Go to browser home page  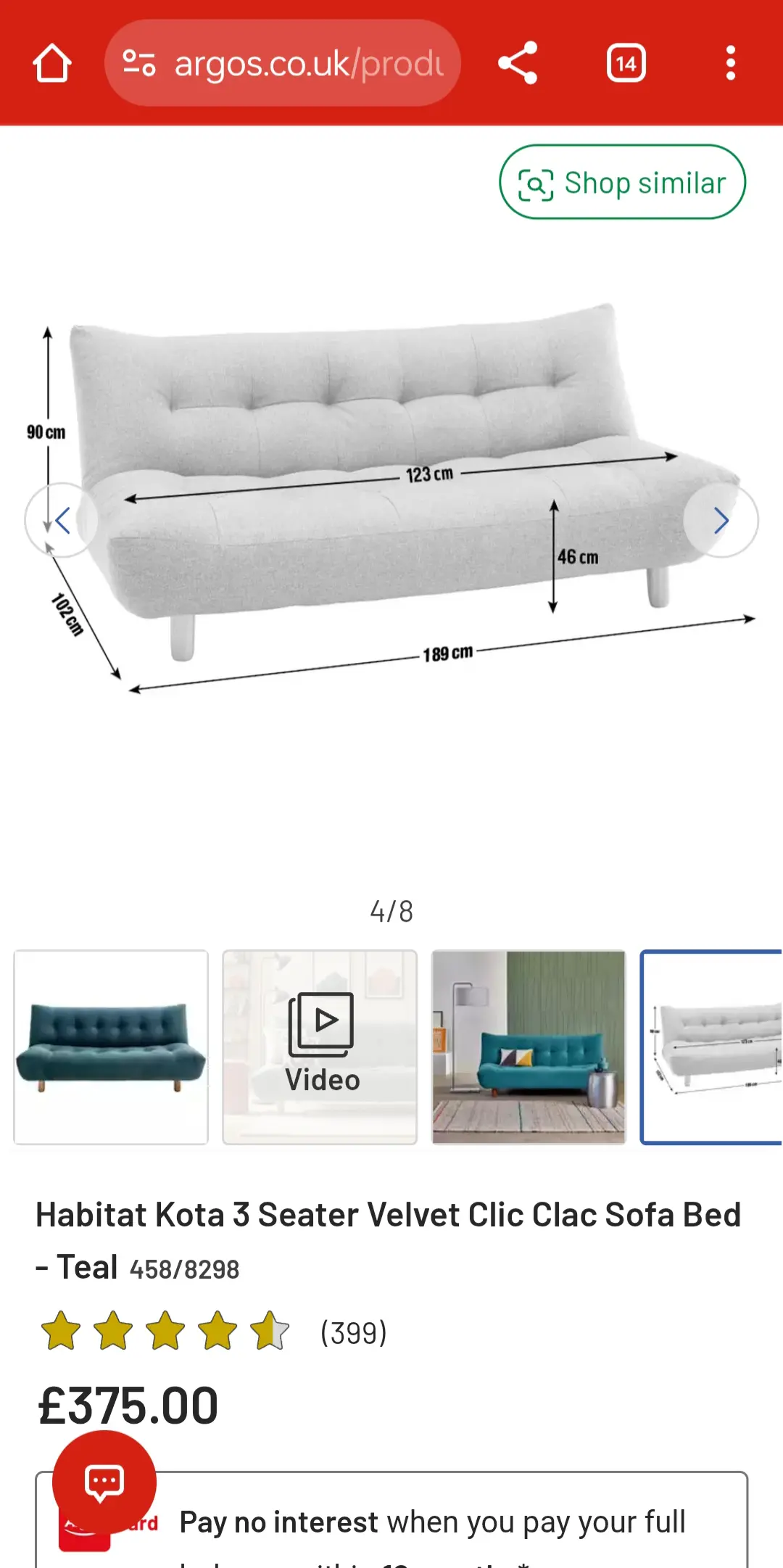pyautogui.click(x=52, y=64)
